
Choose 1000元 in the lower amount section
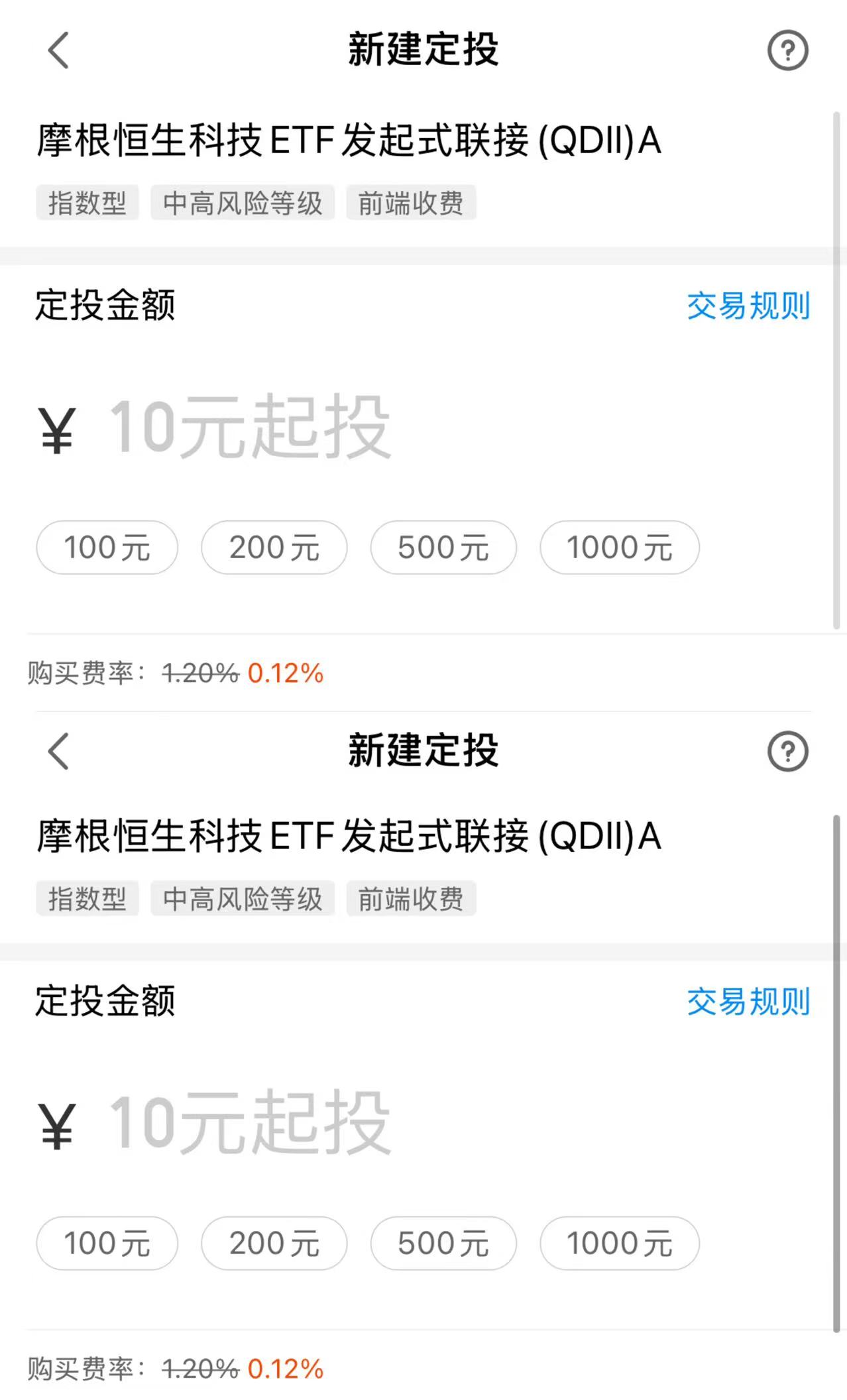click(620, 1243)
